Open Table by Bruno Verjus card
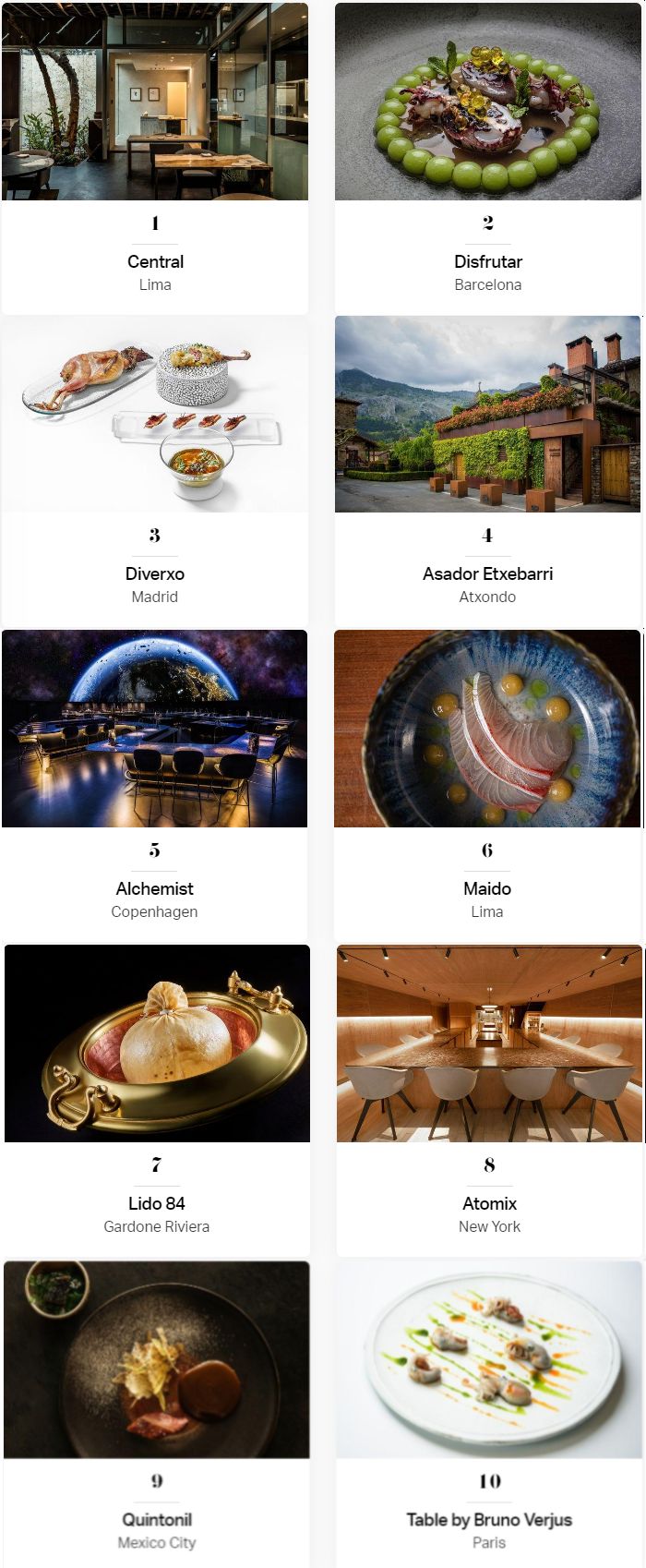 click(x=489, y=1519)
